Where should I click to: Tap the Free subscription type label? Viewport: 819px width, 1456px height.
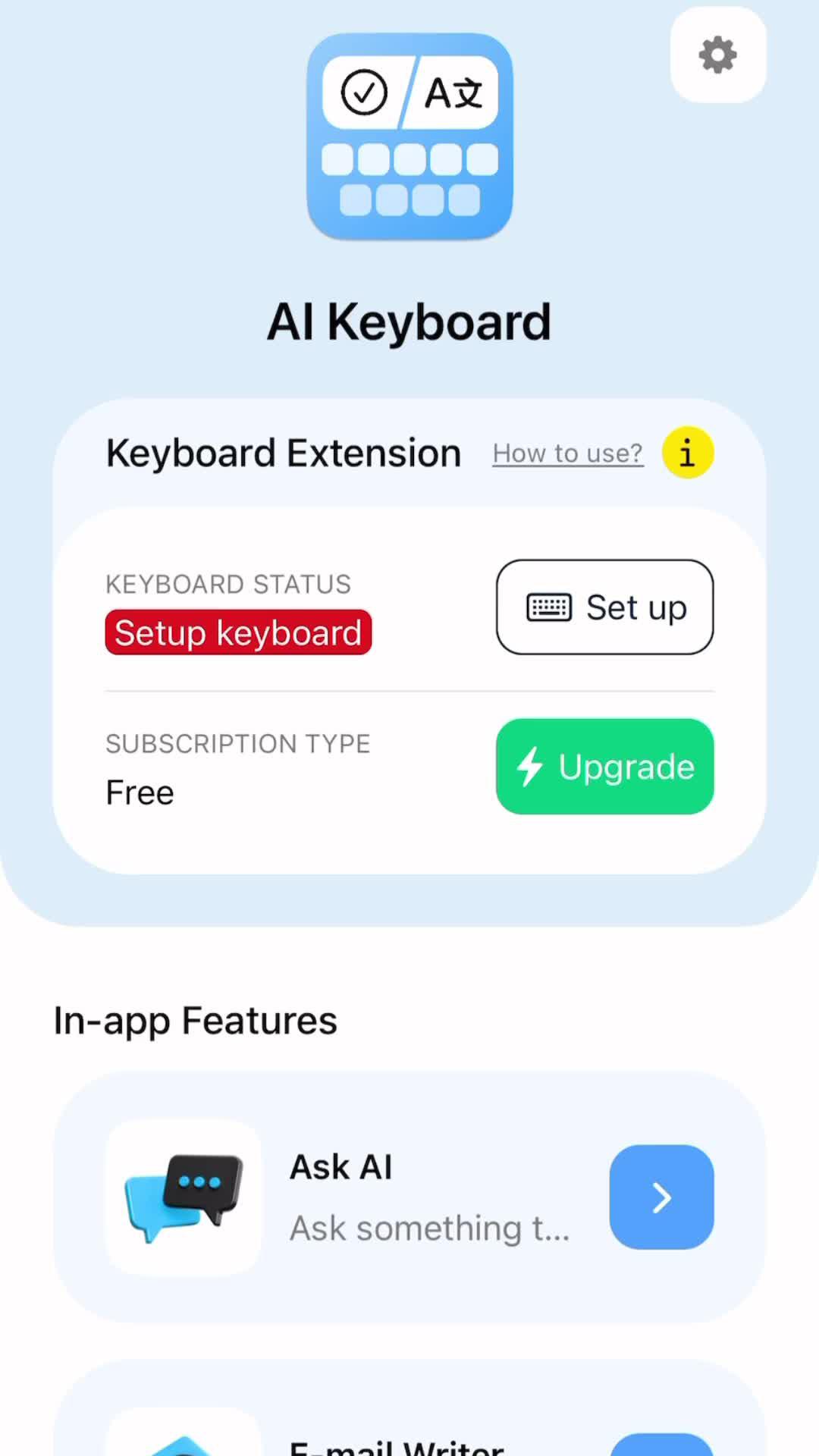click(140, 792)
